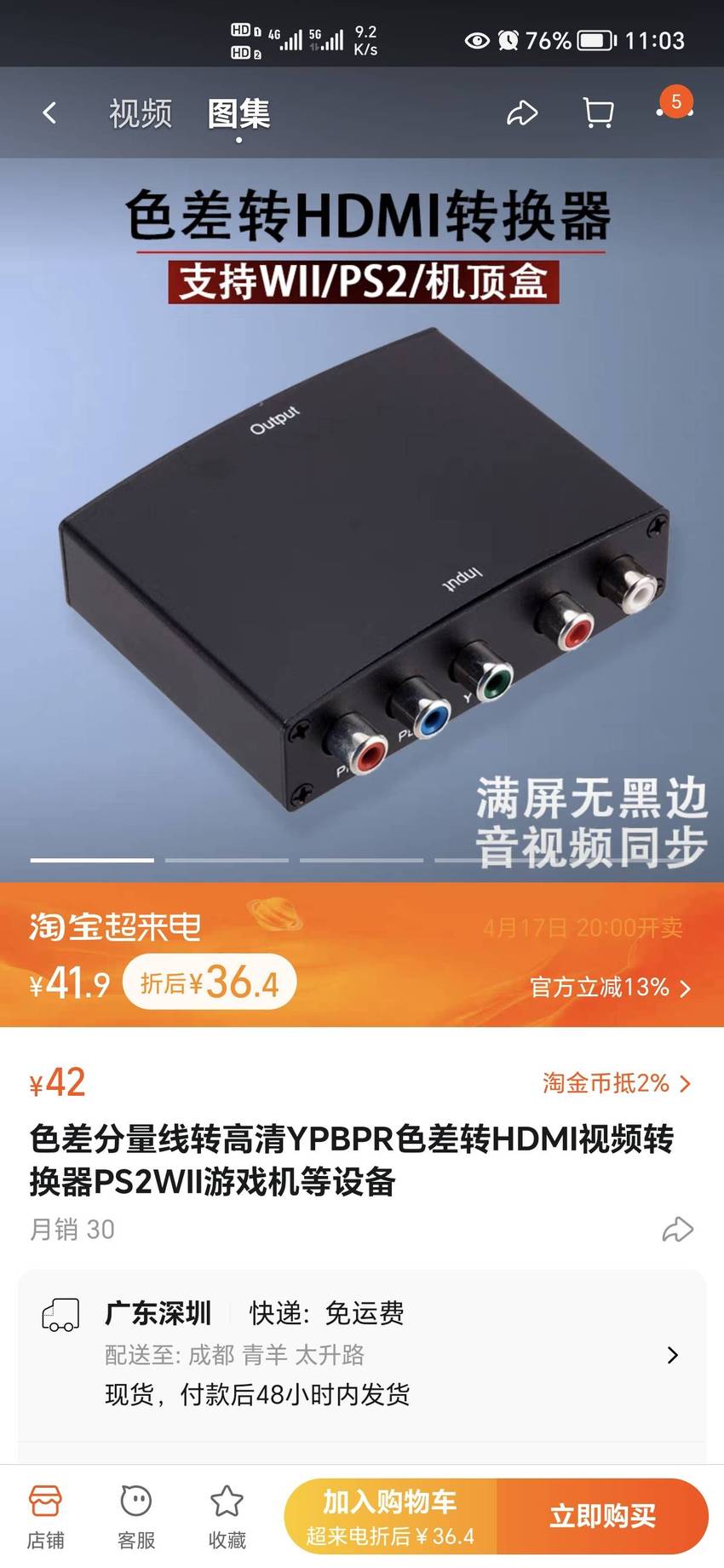Contact 客服 customer service
Viewport: 724px width, 1568px height.
pyautogui.click(x=136, y=1517)
